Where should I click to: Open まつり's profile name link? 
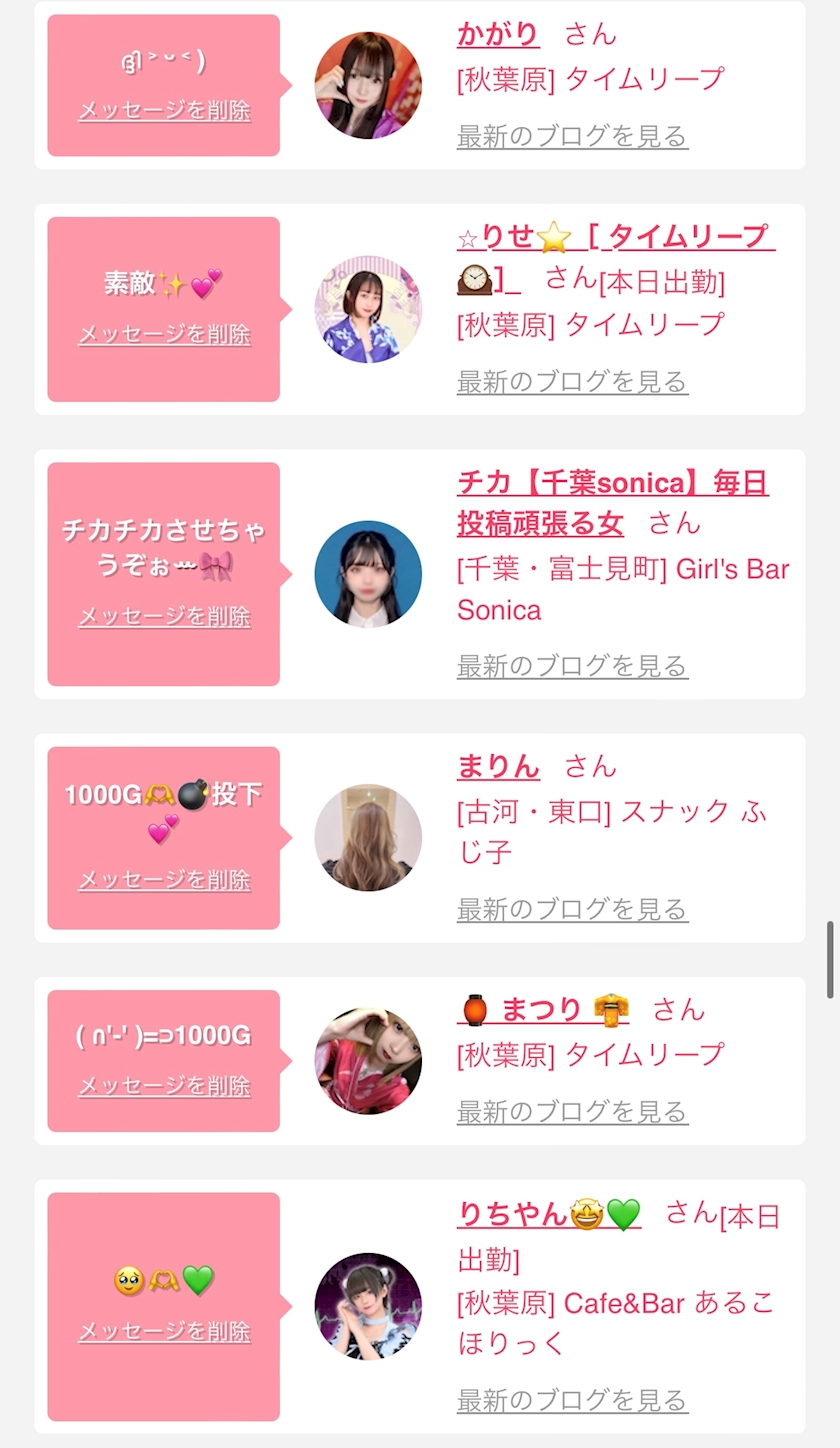click(542, 1010)
